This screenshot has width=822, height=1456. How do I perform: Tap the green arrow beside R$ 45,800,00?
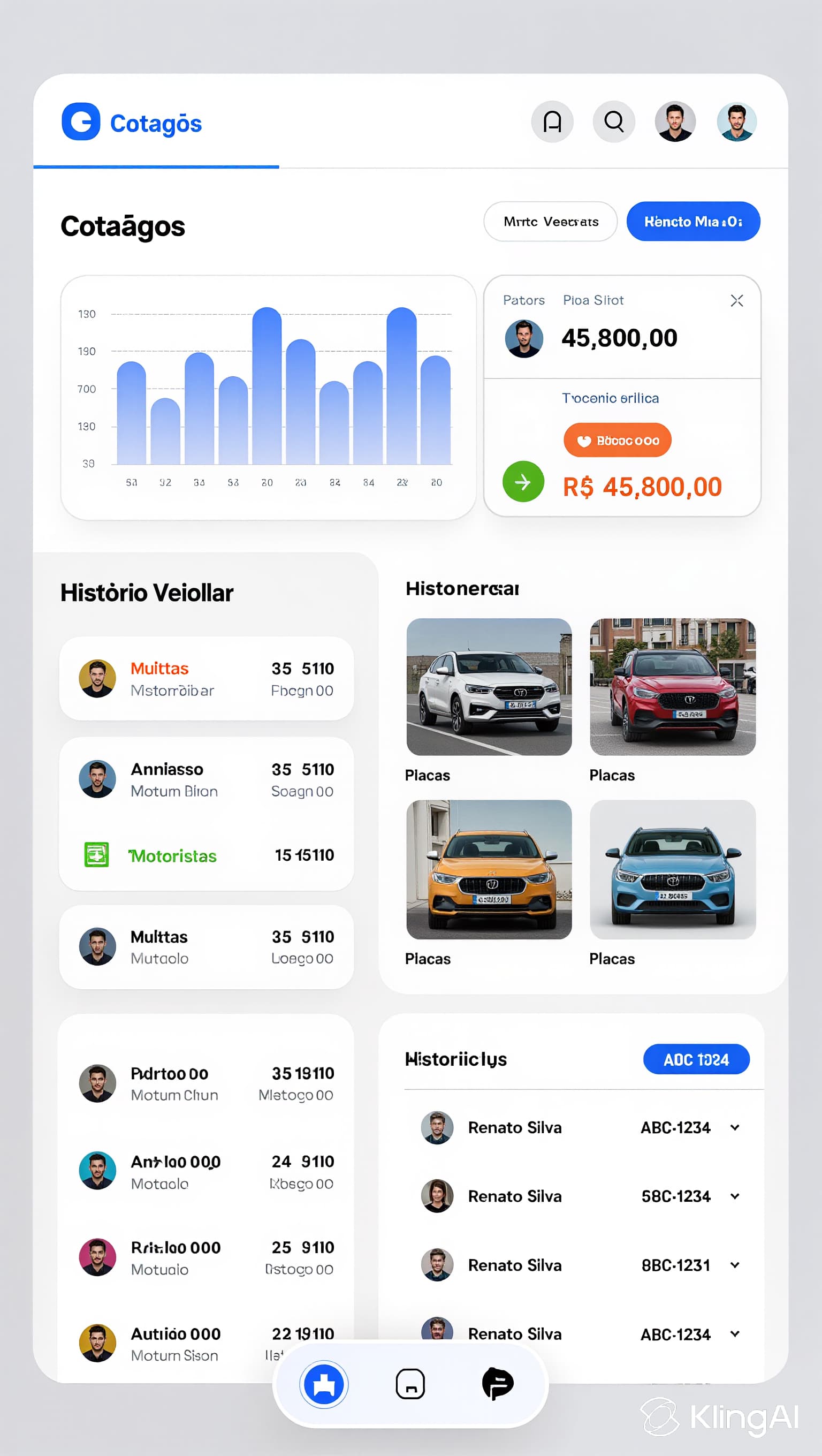523,482
